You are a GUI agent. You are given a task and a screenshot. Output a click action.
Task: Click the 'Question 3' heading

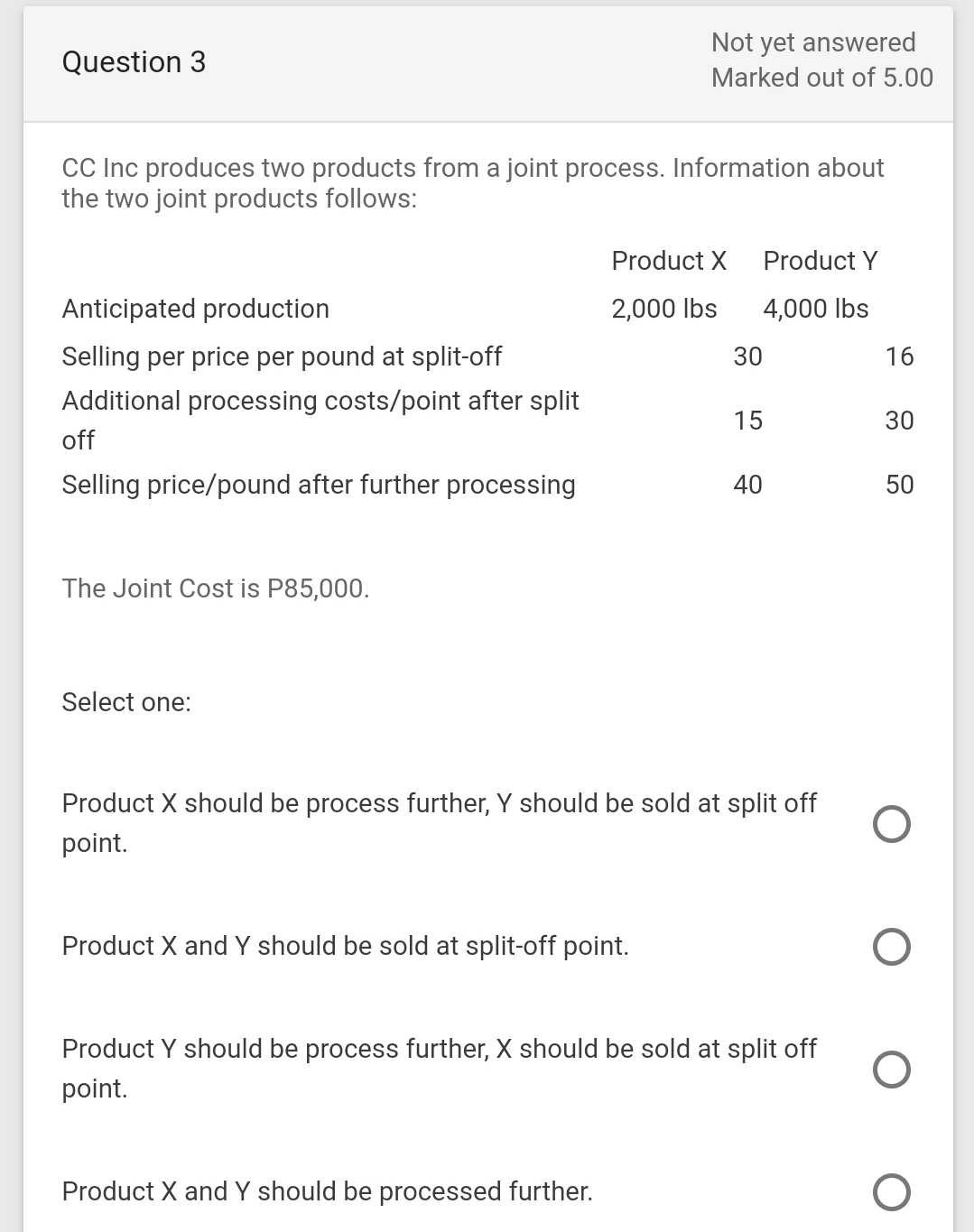pyautogui.click(x=133, y=61)
